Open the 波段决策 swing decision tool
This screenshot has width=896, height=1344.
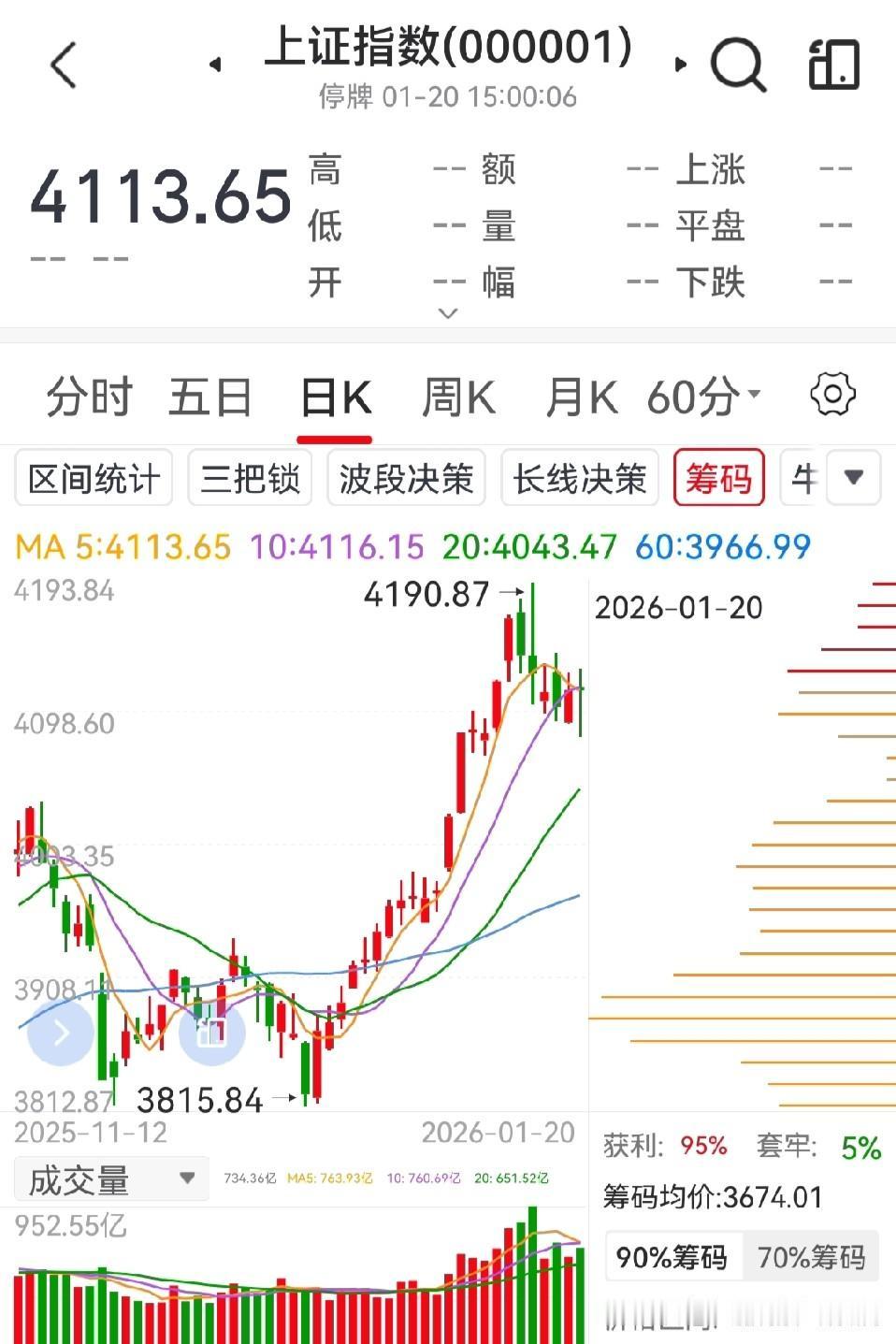(x=405, y=478)
